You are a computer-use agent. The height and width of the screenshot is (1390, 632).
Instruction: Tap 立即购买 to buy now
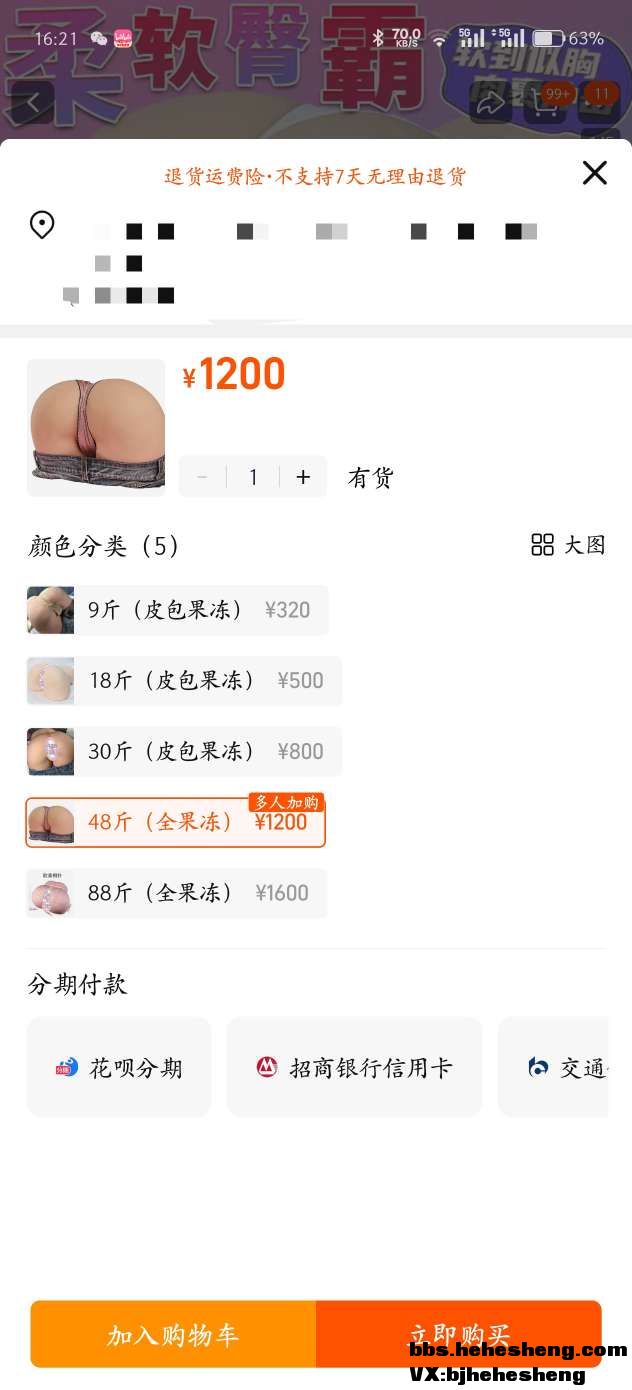(x=459, y=1334)
